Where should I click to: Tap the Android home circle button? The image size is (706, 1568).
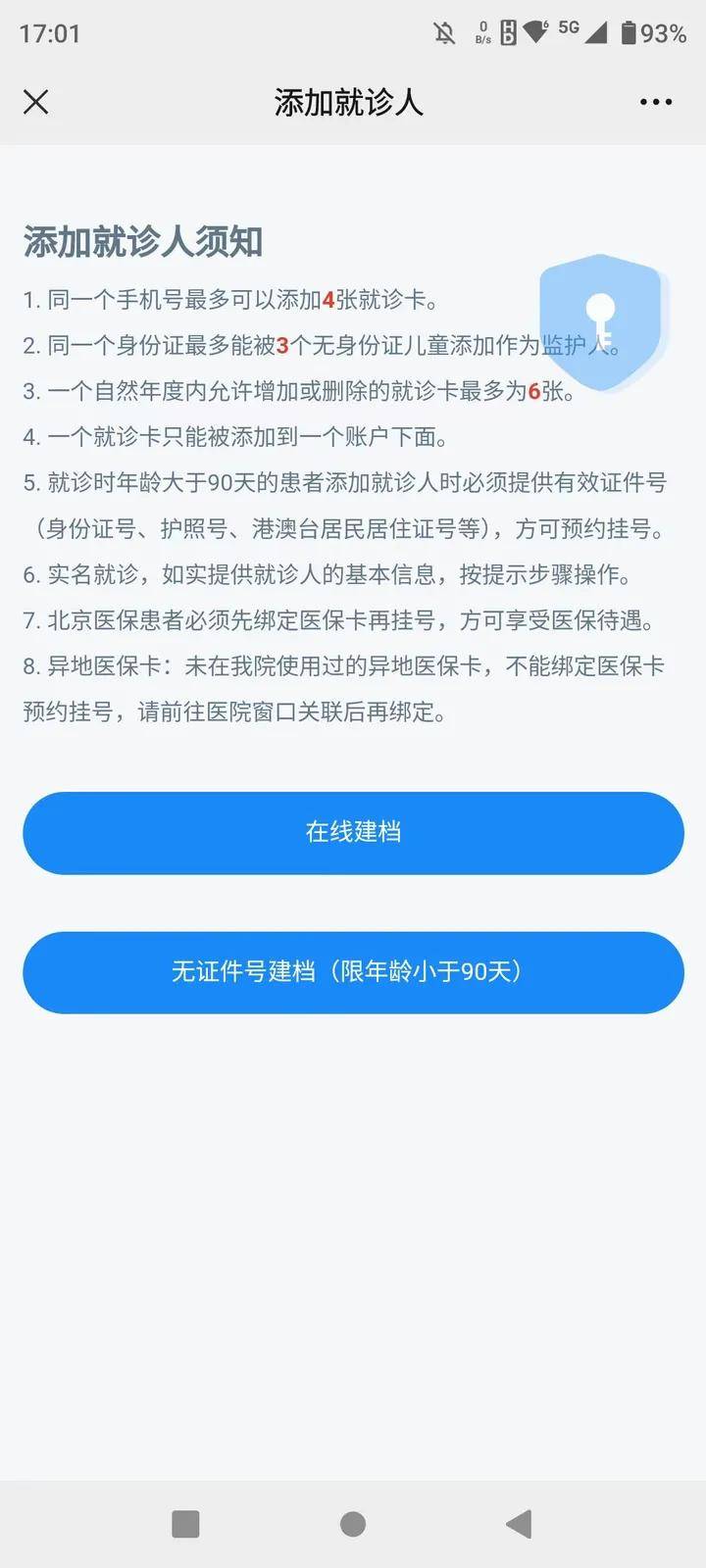click(x=352, y=1524)
